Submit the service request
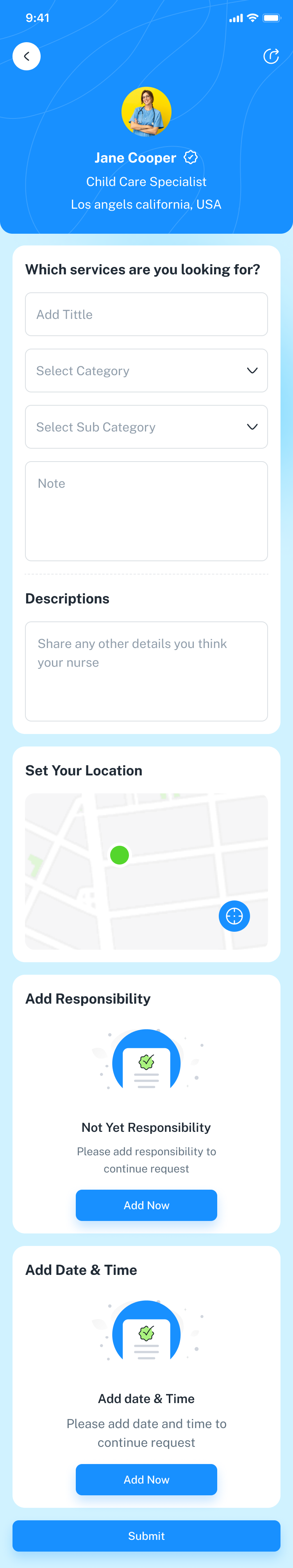293x1568 pixels. [x=146, y=1536]
